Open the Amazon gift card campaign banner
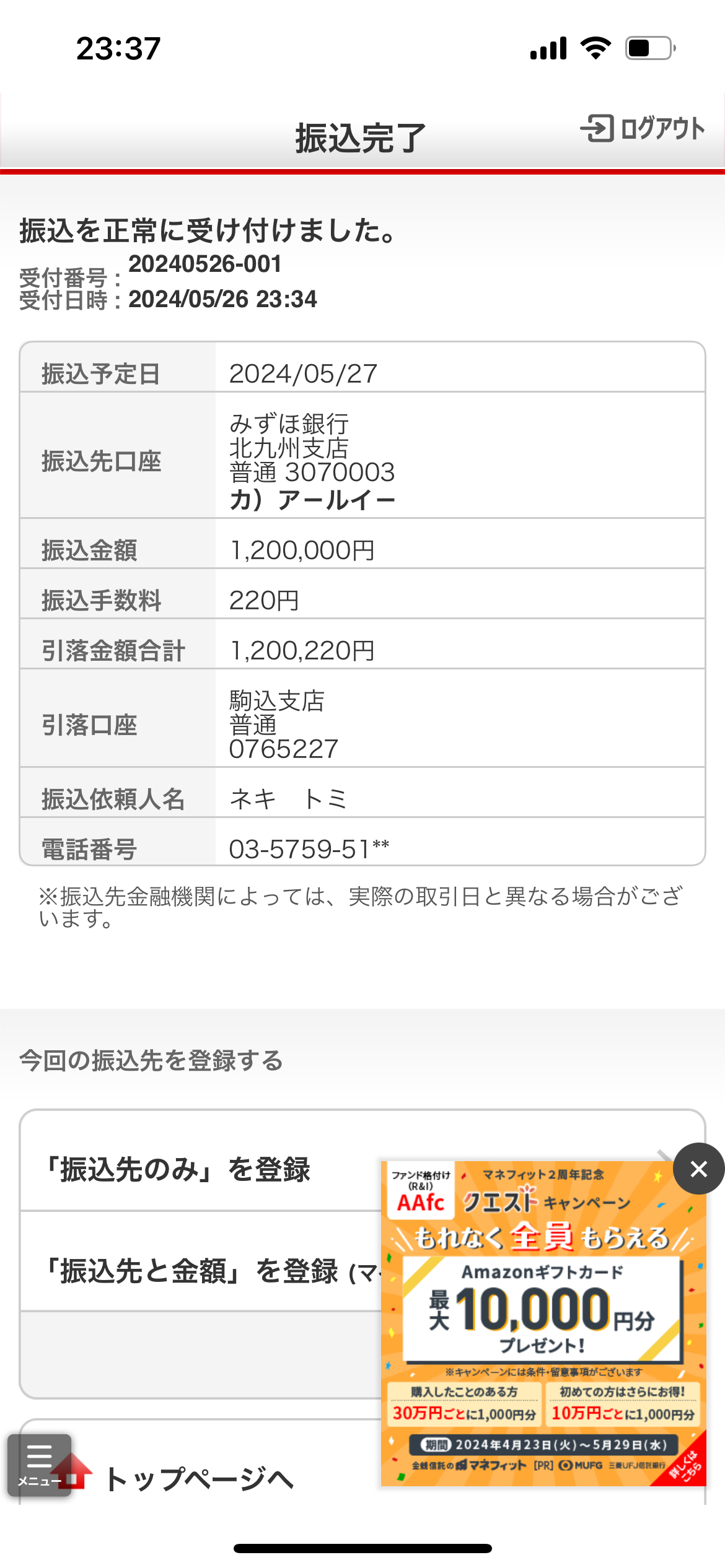The height and width of the screenshot is (1568, 725). click(543, 1323)
